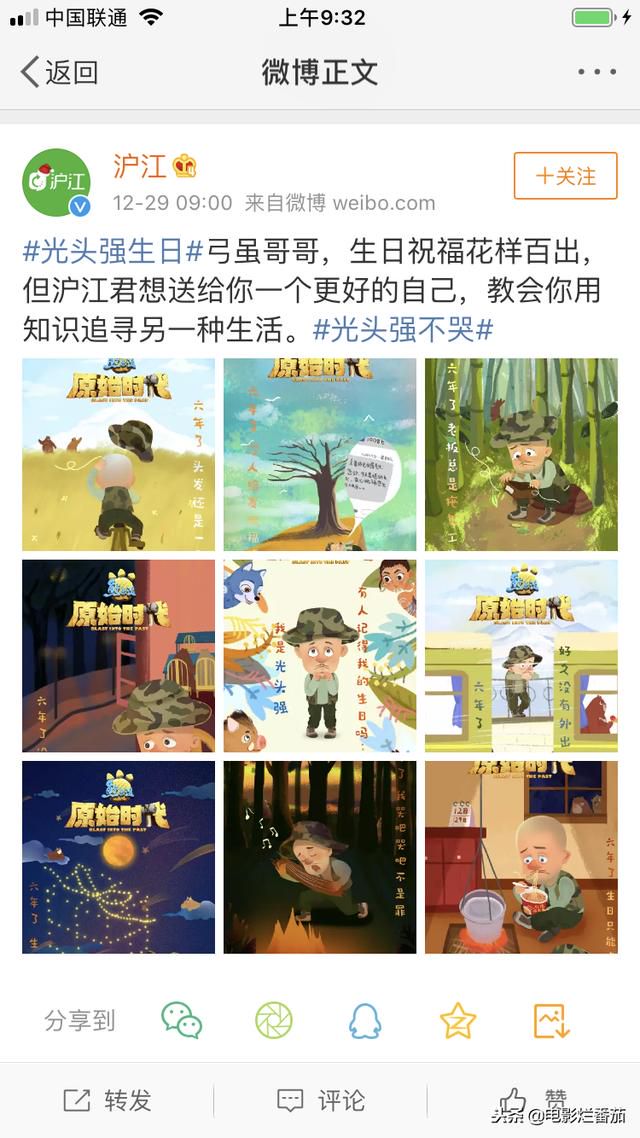Share to WeChat
The width and height of the screenshot is (640, 1138).
[181, 1020]
